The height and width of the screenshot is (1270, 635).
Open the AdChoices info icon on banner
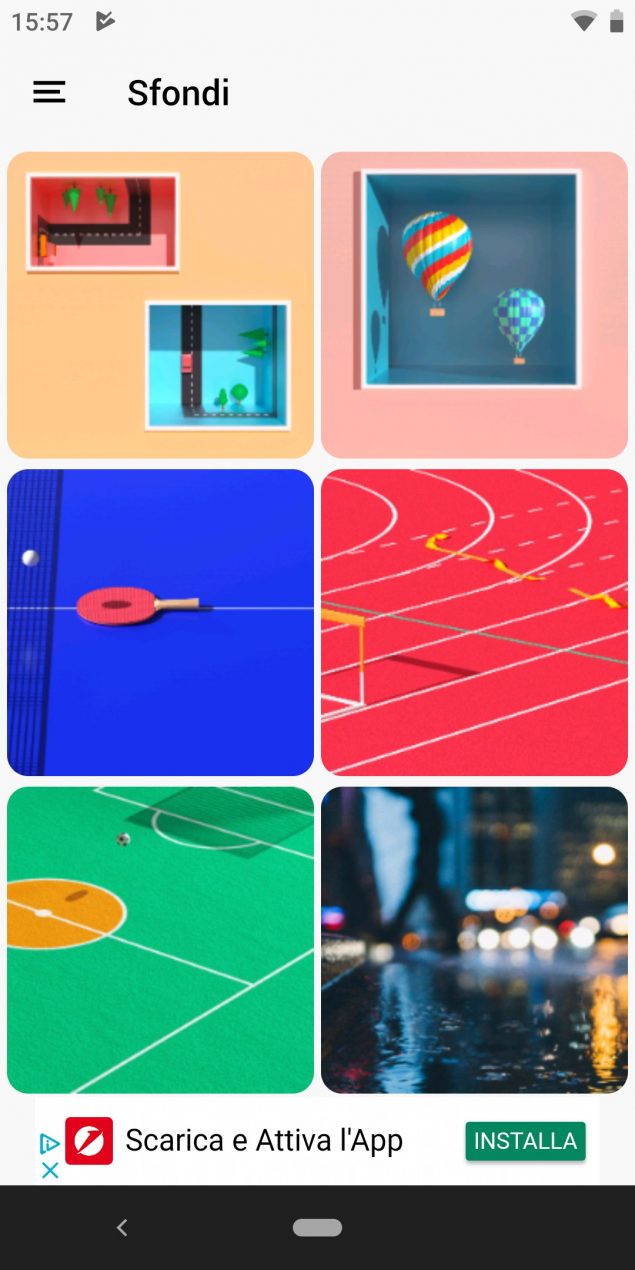tap(49, 1144)
